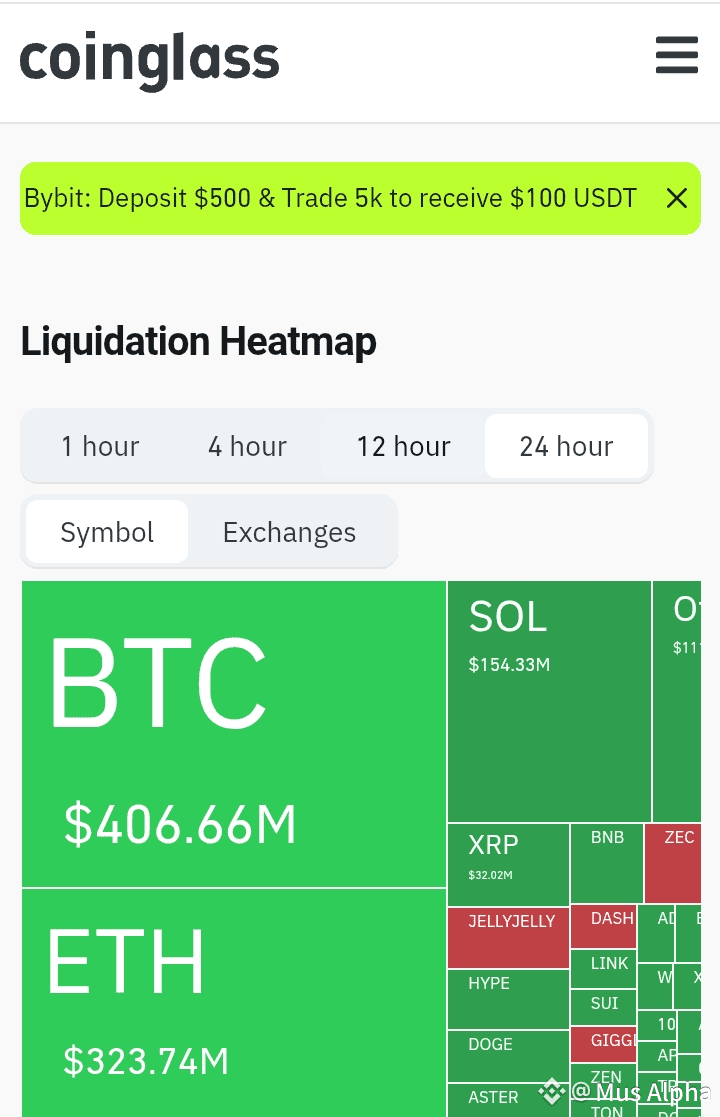
Task: Select the DOGE heatmap tile
Action: pos(508,1056)
